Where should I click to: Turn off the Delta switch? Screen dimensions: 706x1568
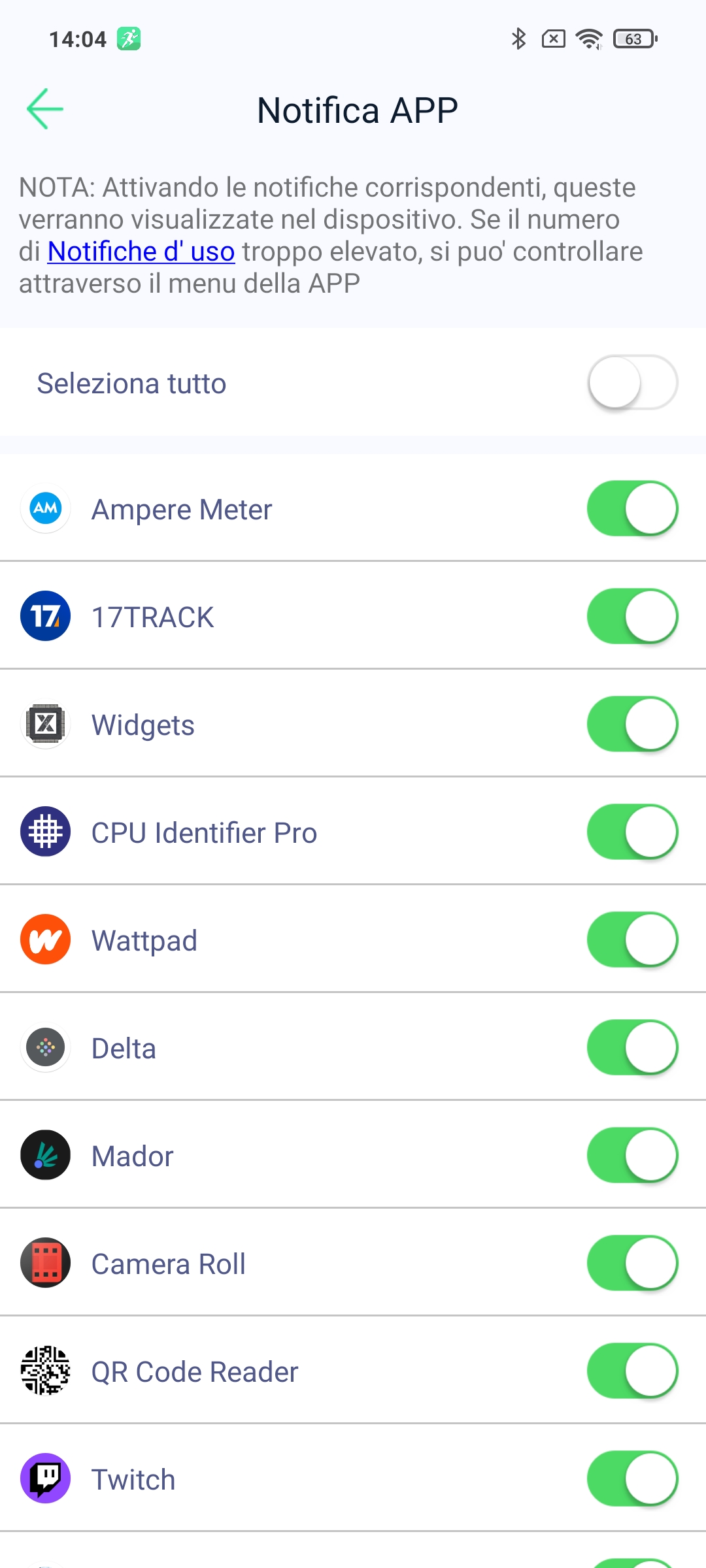632,1048
